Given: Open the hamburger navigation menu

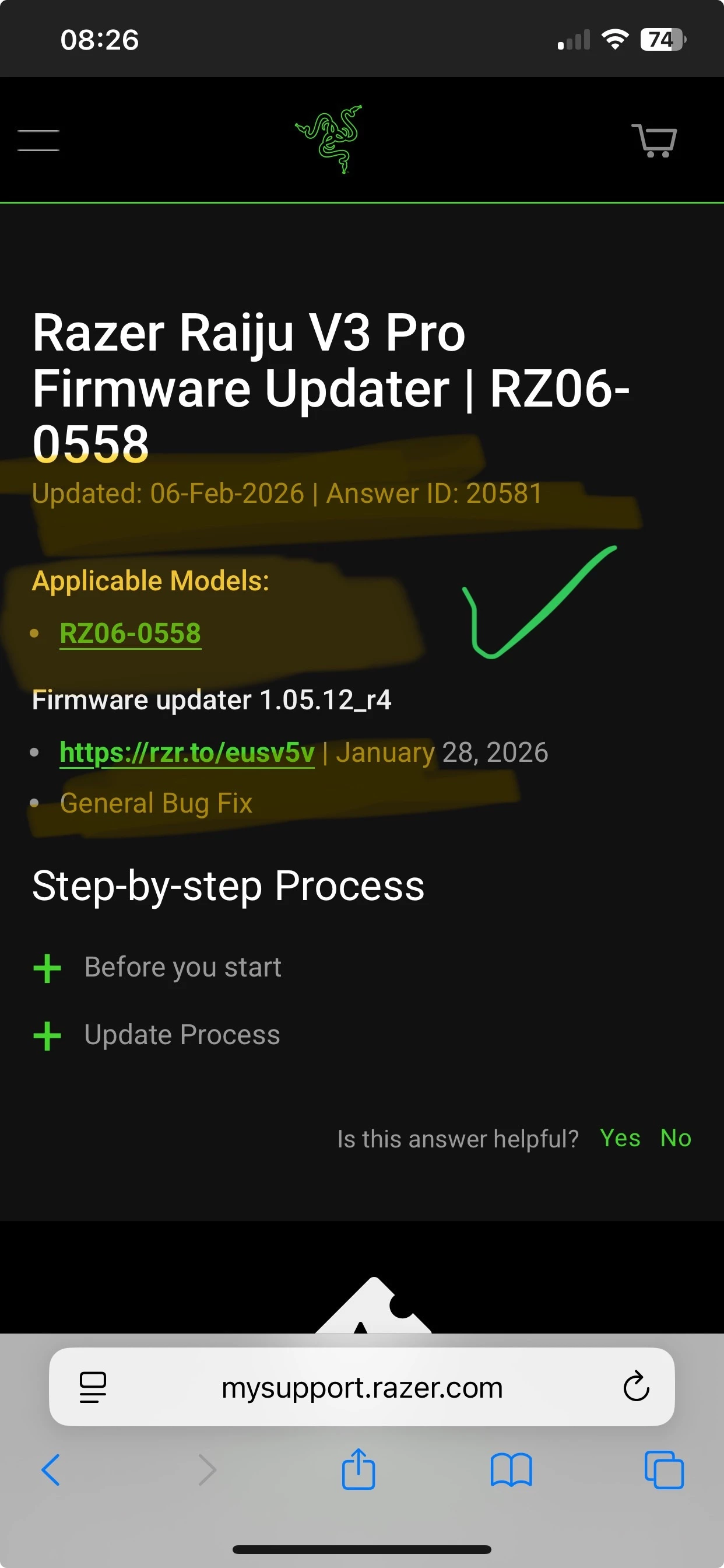Looking at the screenshot, I should (38, 140).
